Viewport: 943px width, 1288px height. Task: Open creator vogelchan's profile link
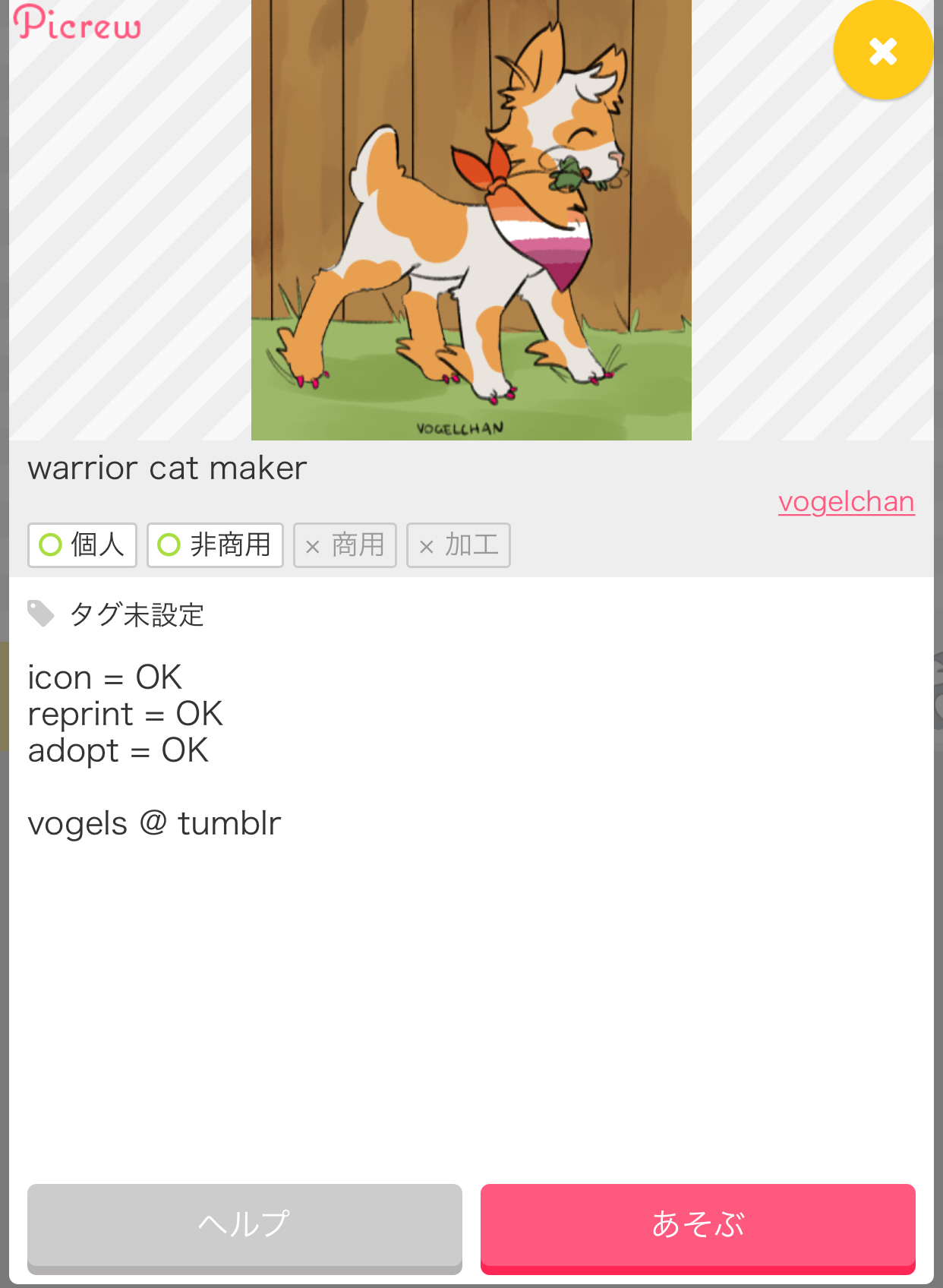click(x=846, y=502)
